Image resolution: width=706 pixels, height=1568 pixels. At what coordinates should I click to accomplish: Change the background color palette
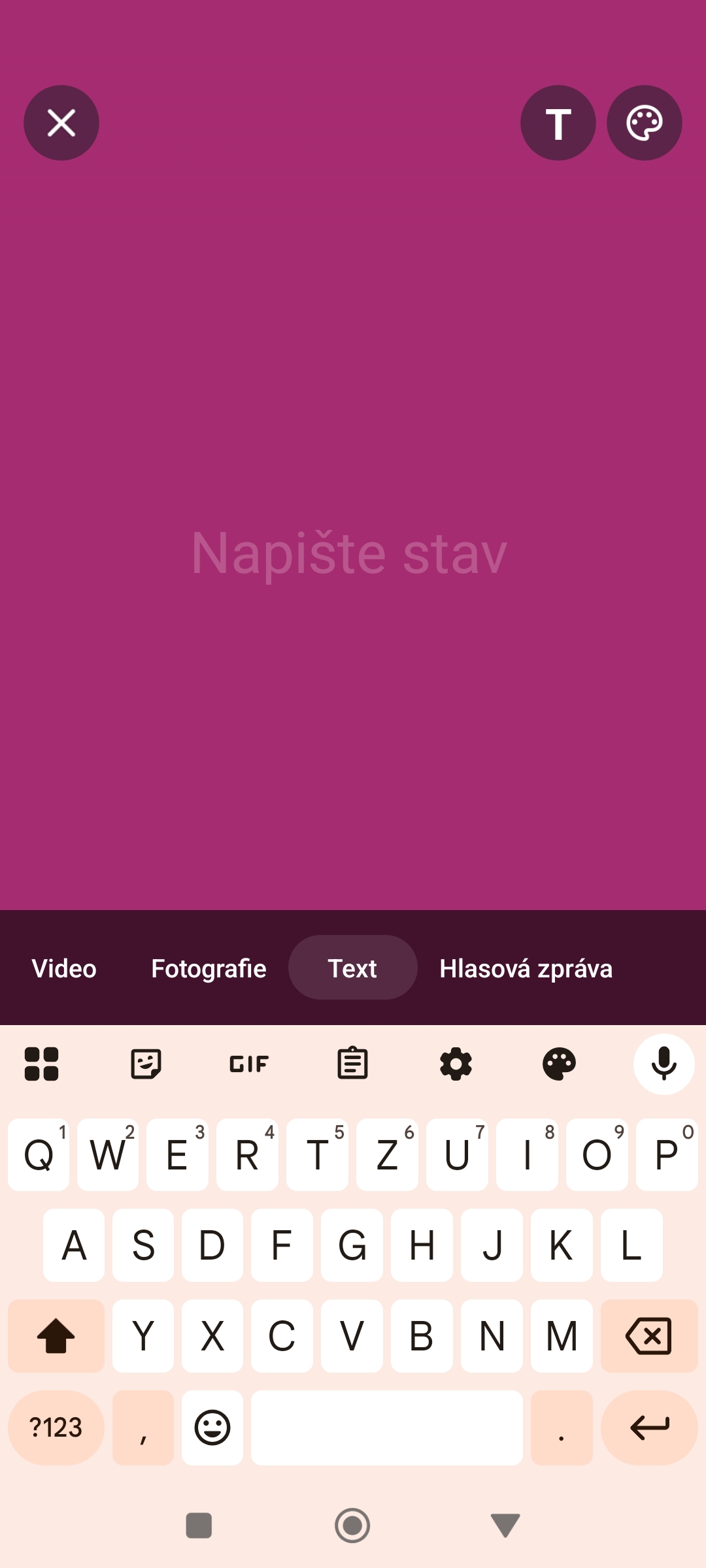(x=645, y=123)
